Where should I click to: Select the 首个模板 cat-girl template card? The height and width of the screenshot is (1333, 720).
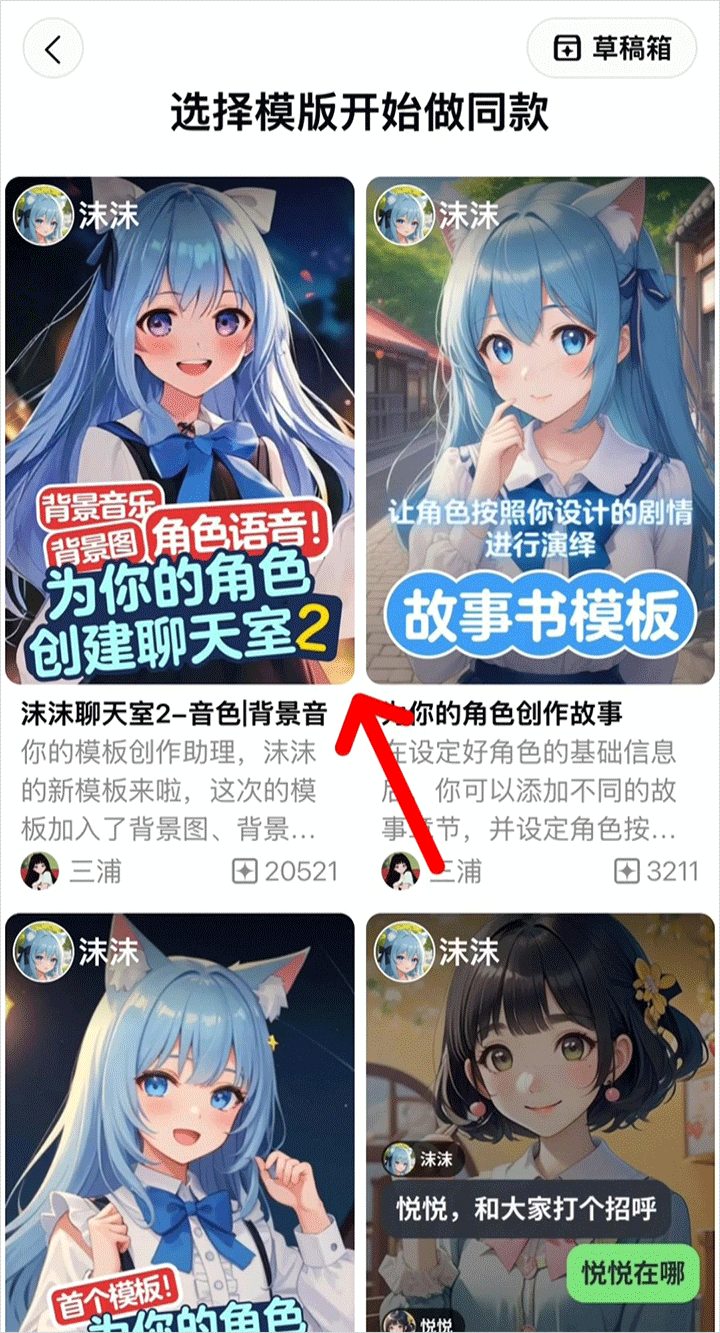click(x=180, y=1120)
